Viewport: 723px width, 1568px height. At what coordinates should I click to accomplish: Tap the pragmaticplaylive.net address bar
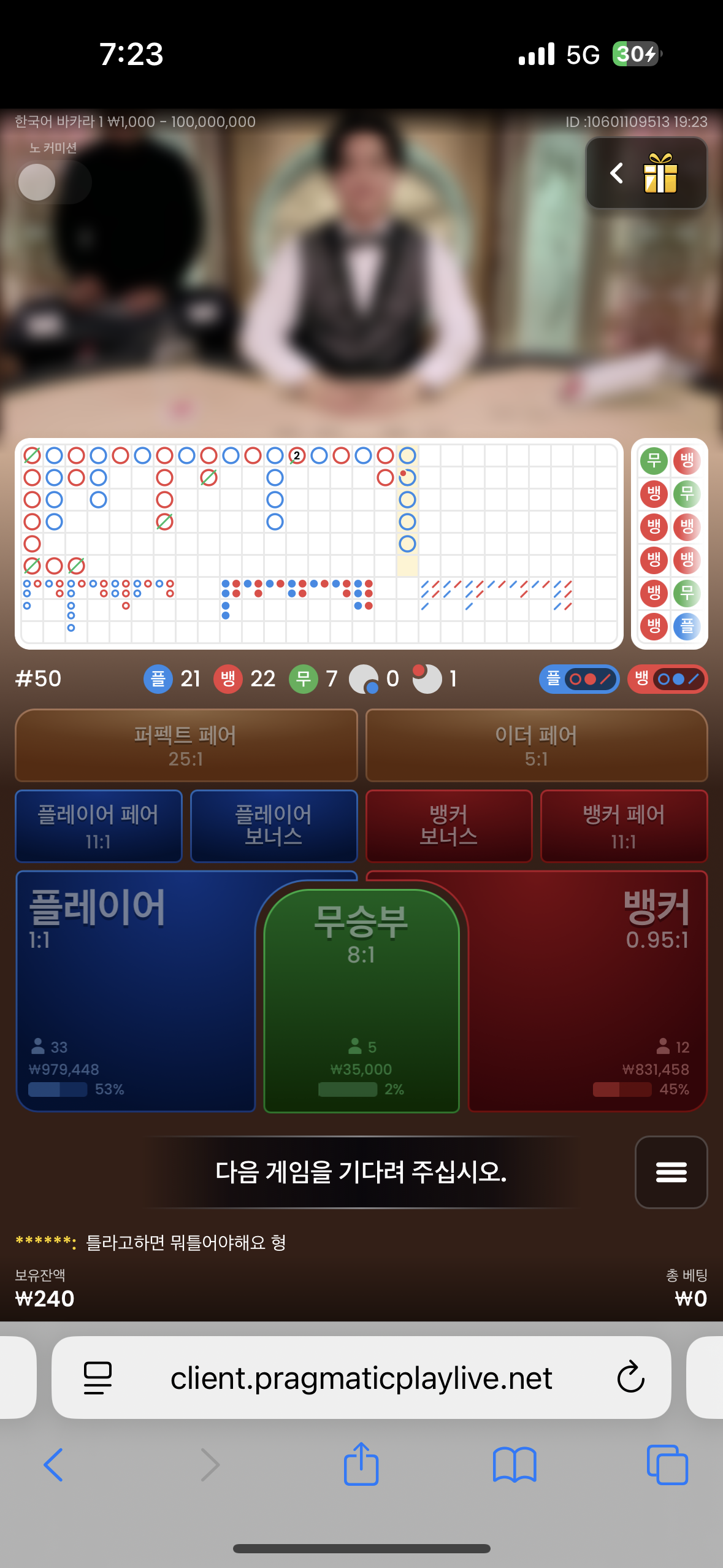click(361, 1378)
